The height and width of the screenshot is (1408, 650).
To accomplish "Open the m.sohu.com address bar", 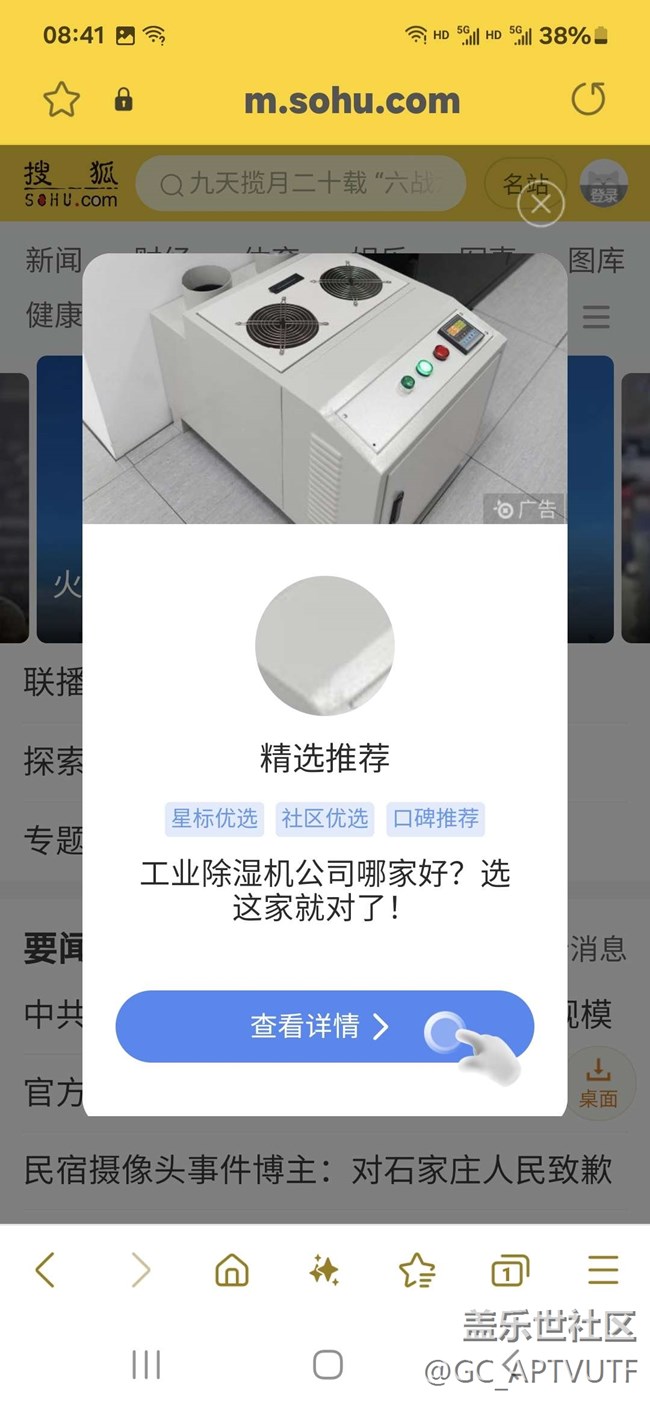I will pyautogui.click(x=351, y=100).
